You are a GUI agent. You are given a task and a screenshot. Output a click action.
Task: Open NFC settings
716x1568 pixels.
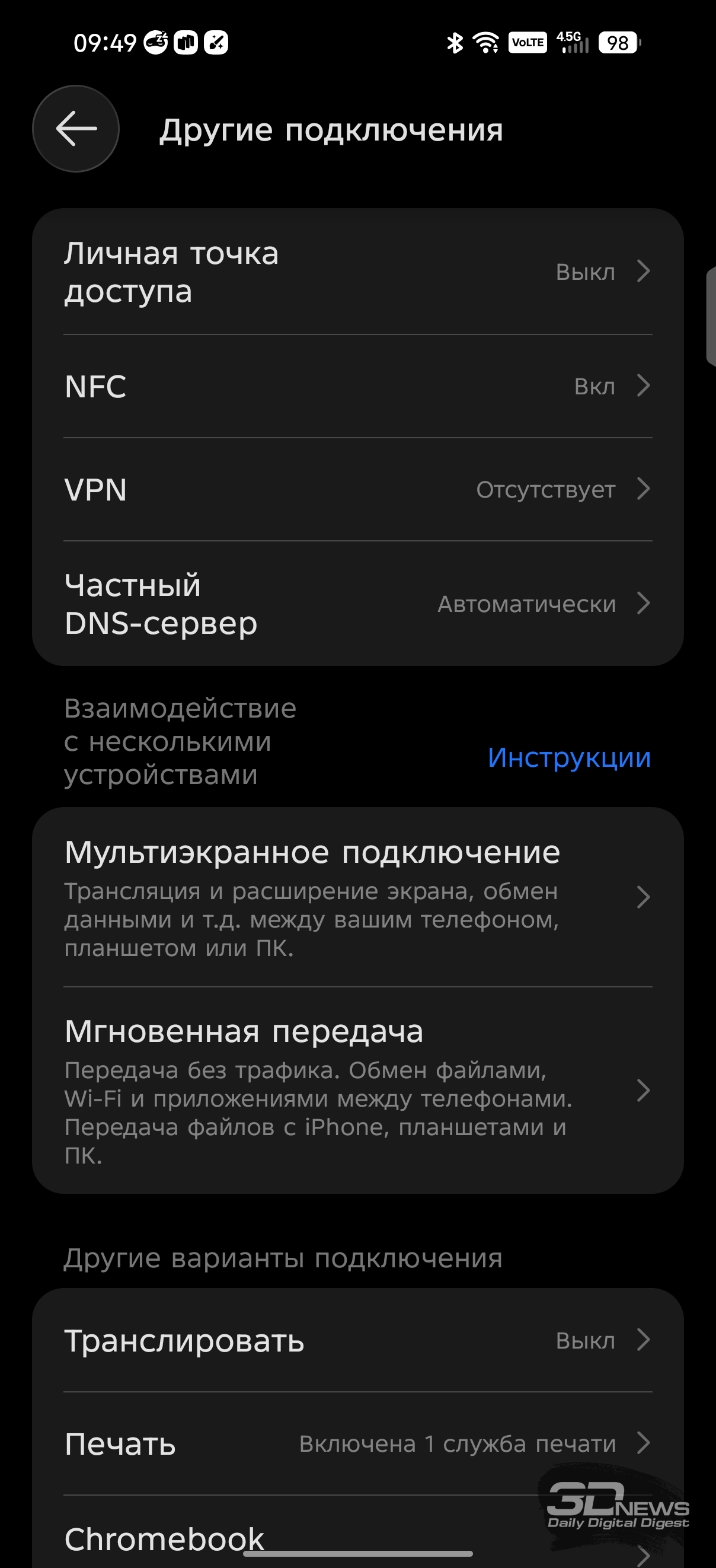pyautogui.click(x=357, y=387)
